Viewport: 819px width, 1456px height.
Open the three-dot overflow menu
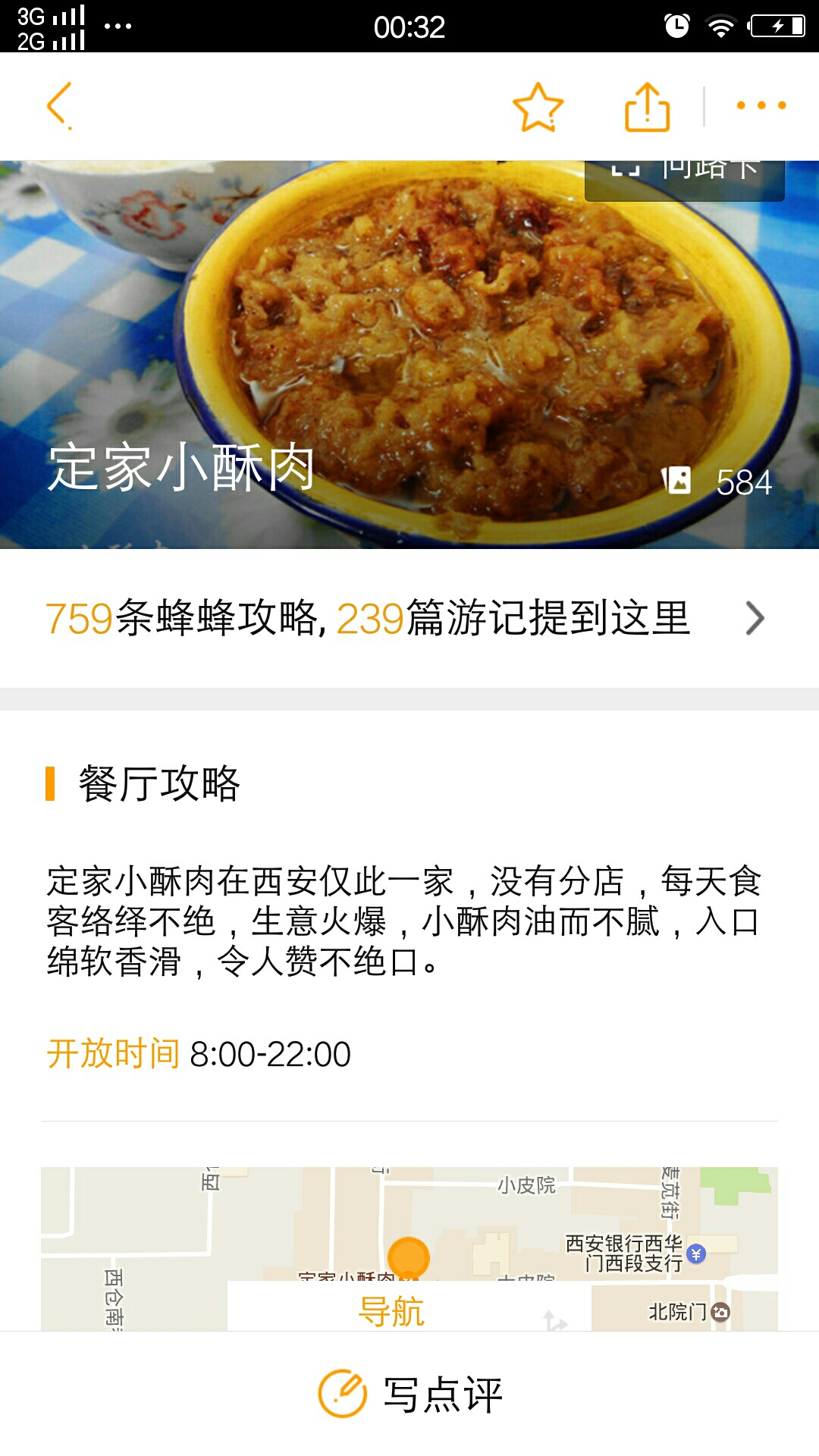click(x=761, y=105)
